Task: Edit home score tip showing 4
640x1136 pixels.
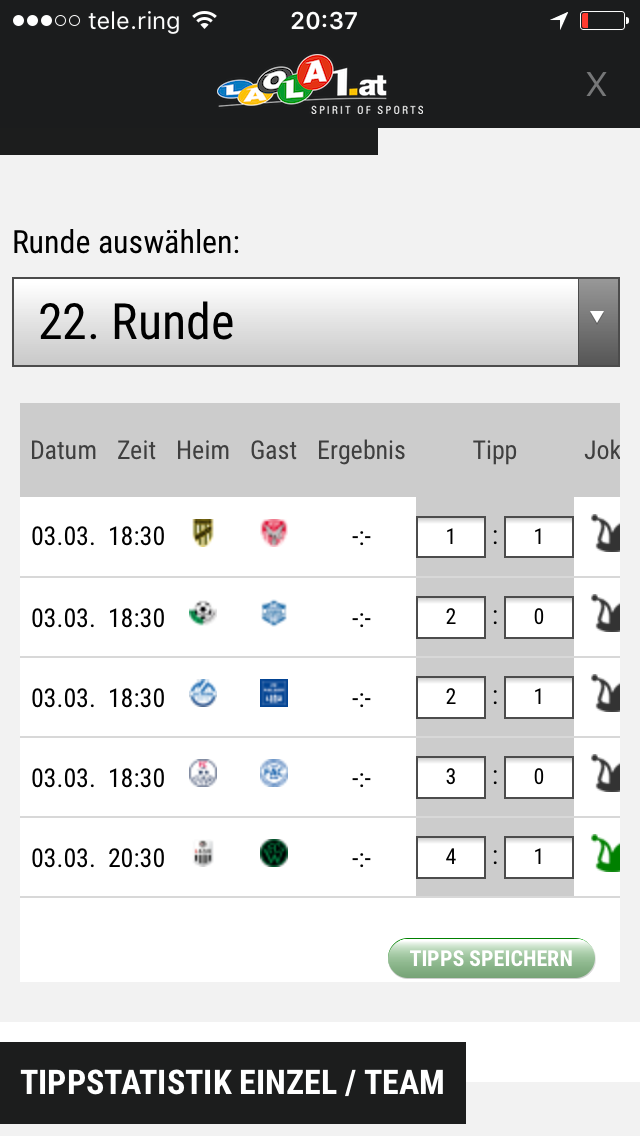Action: (451, 857)
